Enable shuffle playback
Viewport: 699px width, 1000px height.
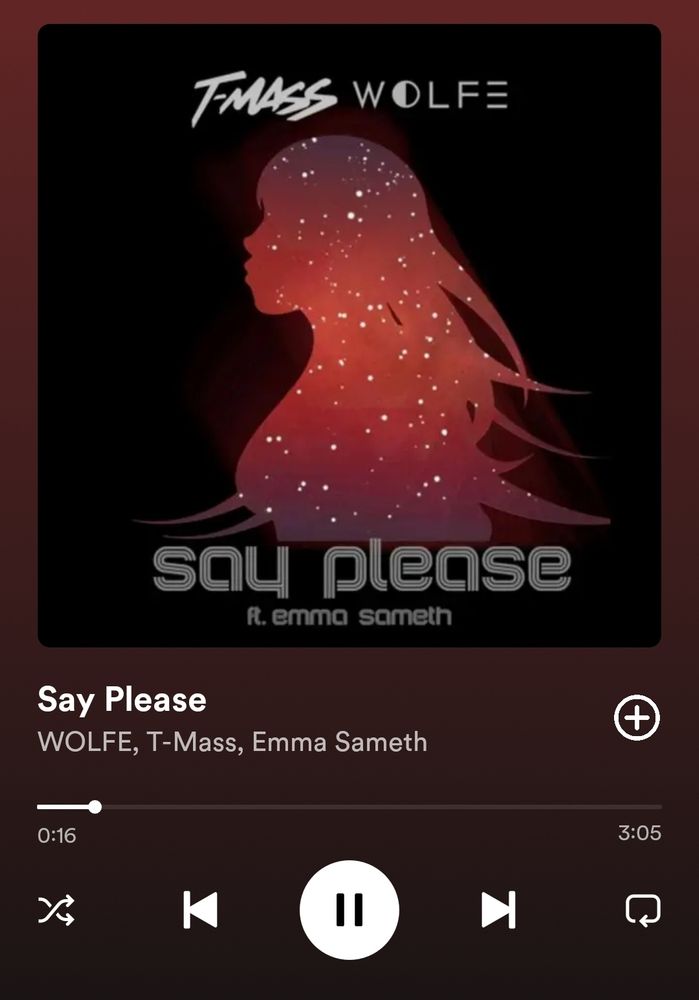(56, 910)
